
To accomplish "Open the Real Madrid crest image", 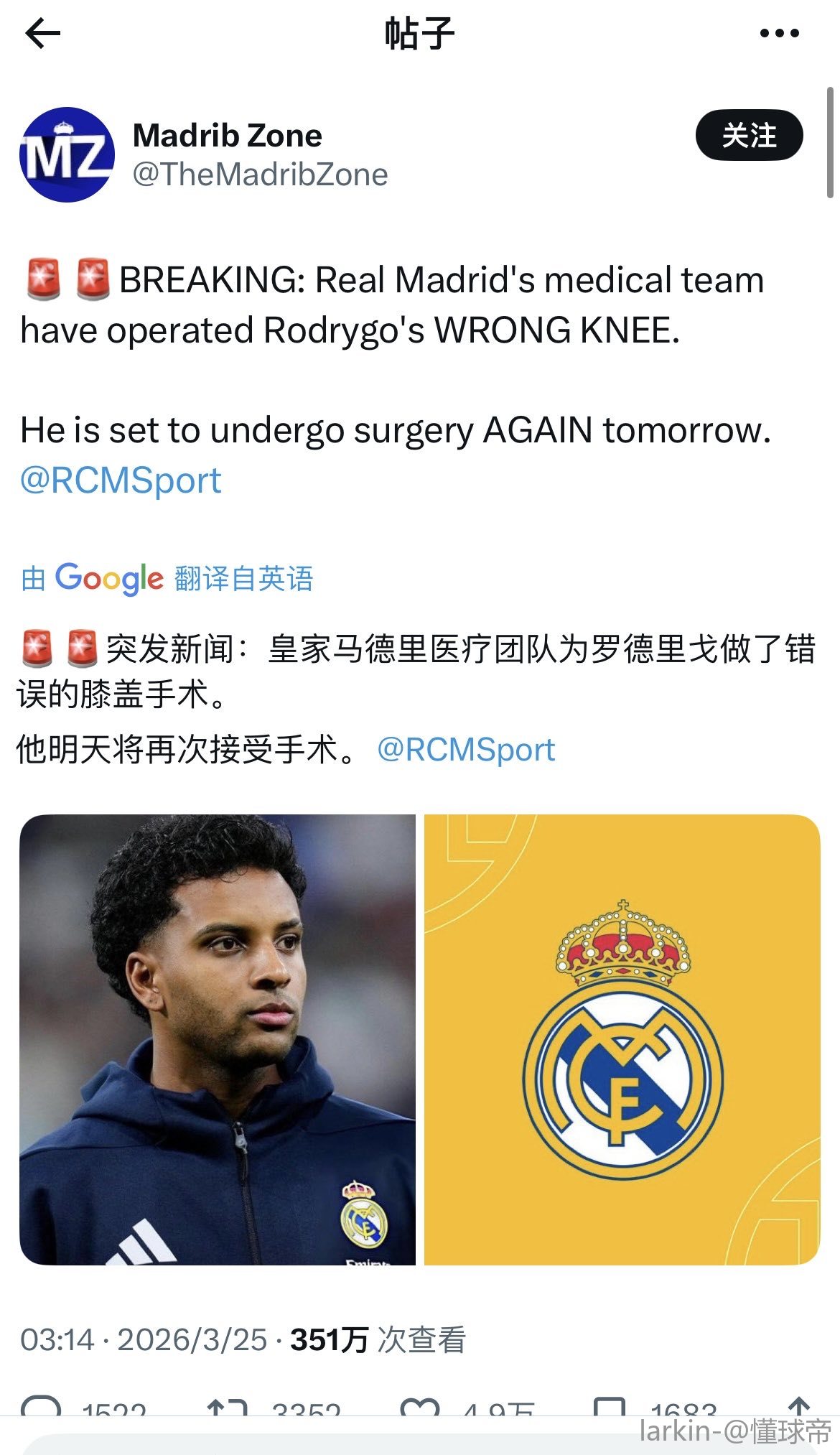I will (x=622, y=1039).
